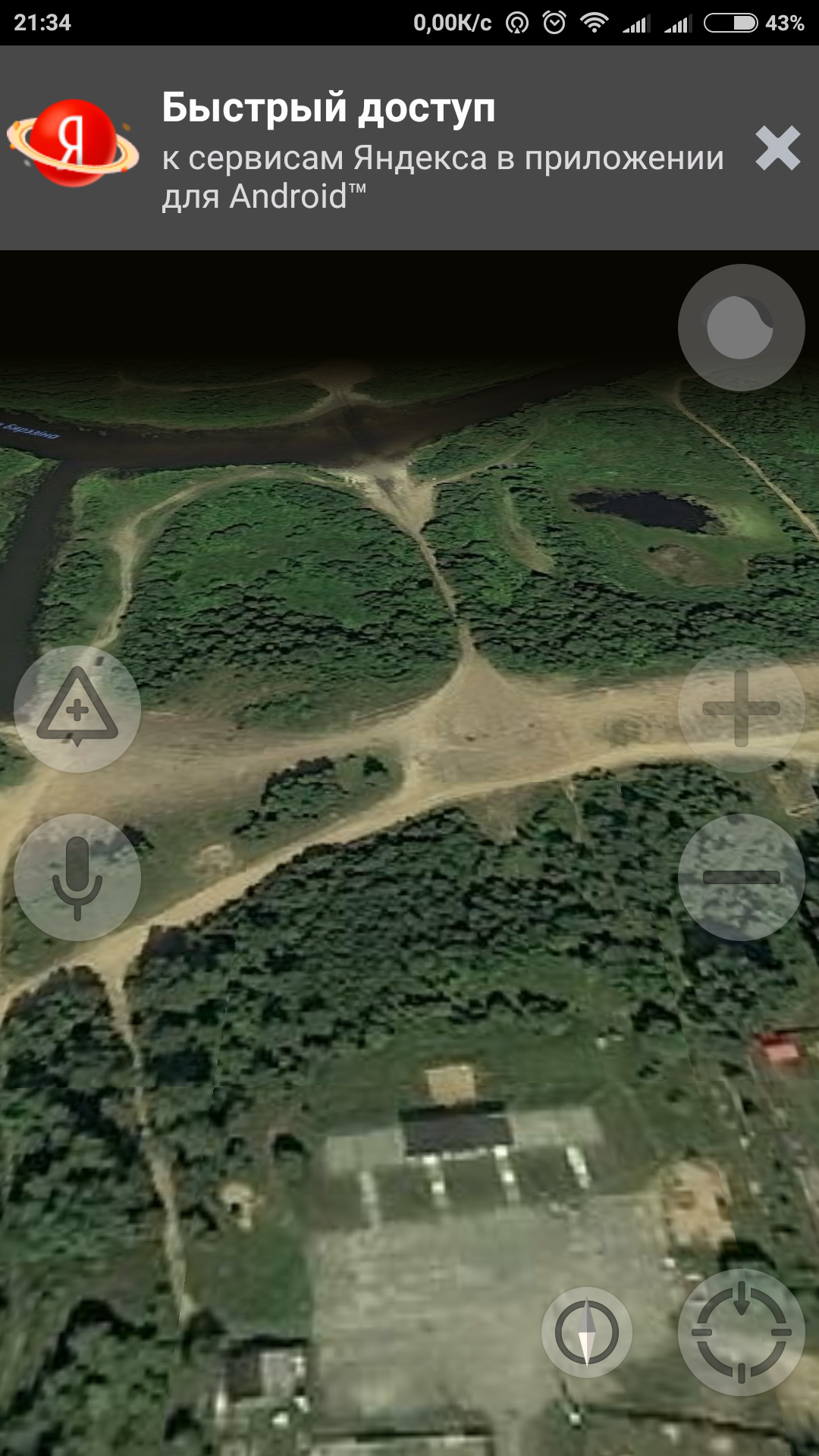Zoom out the map with minus
819x1456 pixels.
(x=741, y=877)
